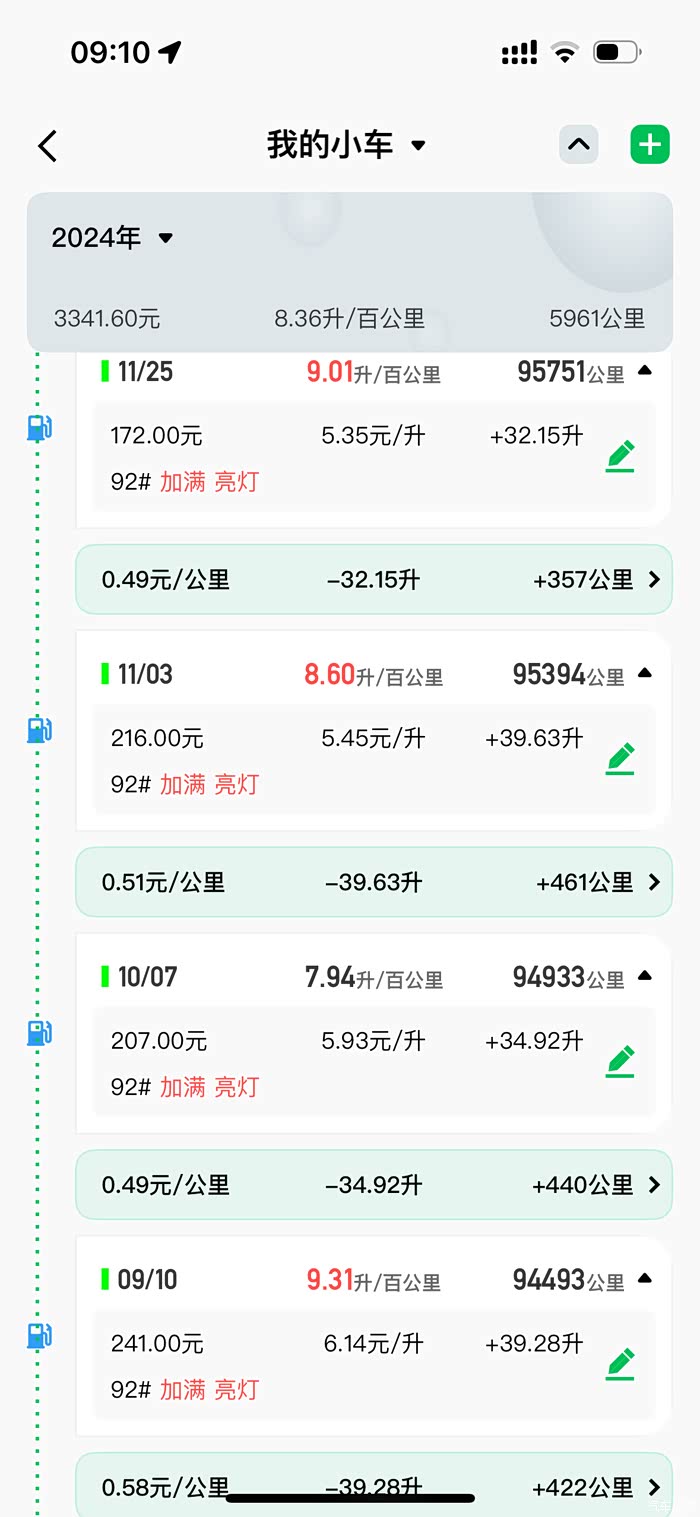The width and height of the screenshot is (700, 1517).
Task: Open the 我的小车 vehicle dropdown
Action: pos(346,145)
